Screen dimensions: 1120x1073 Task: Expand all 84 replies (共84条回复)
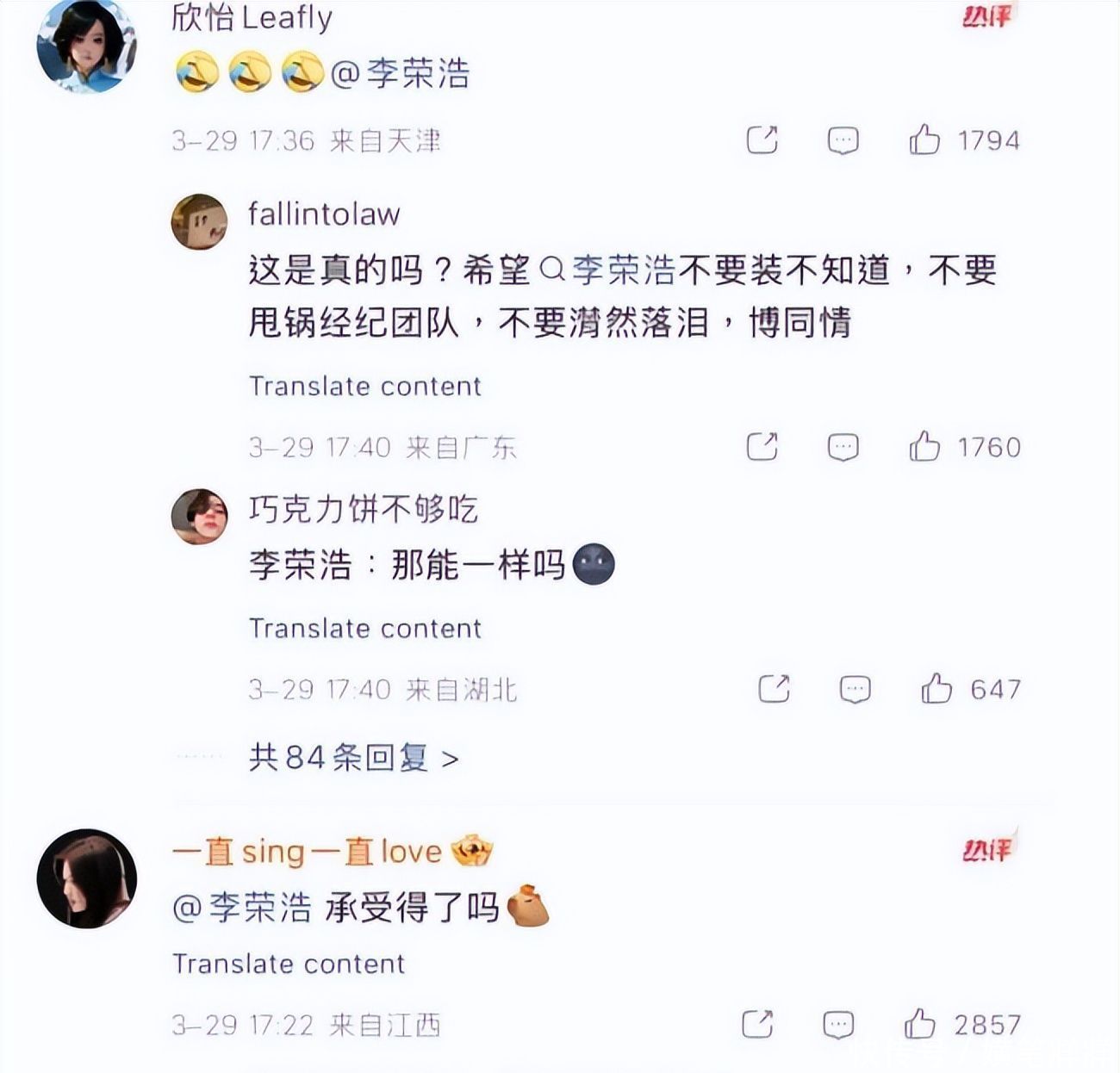click(x=353, y=758)
